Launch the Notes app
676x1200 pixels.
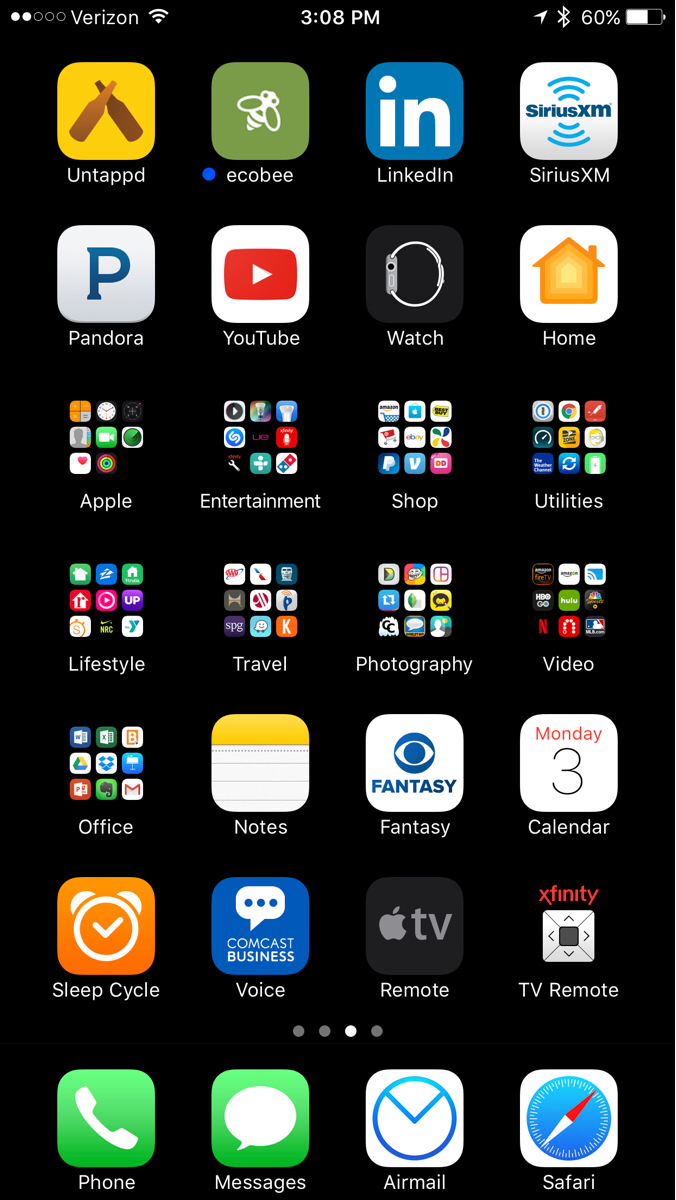[x=260, y=763]
